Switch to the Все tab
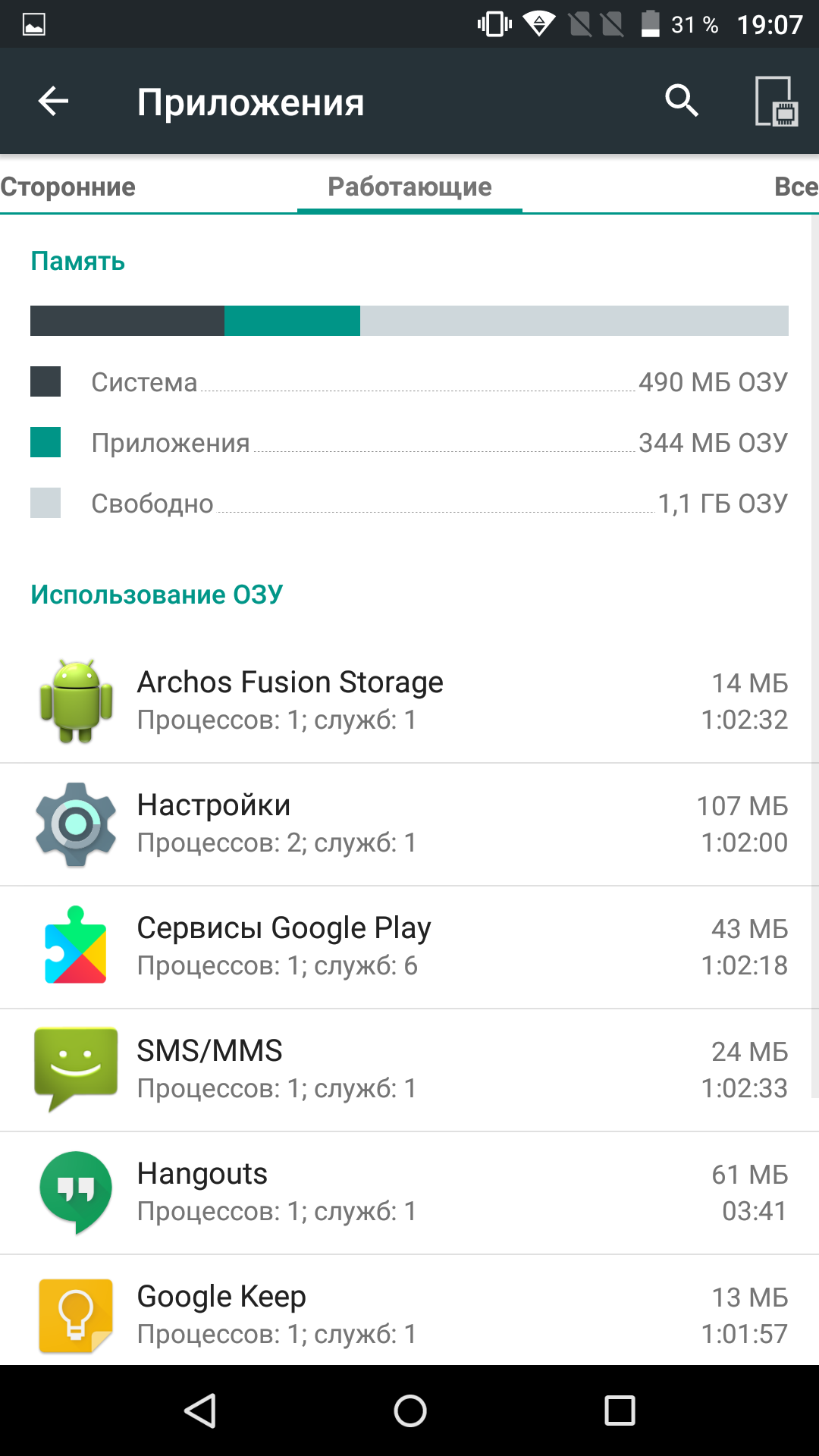 tap(795, 187)
